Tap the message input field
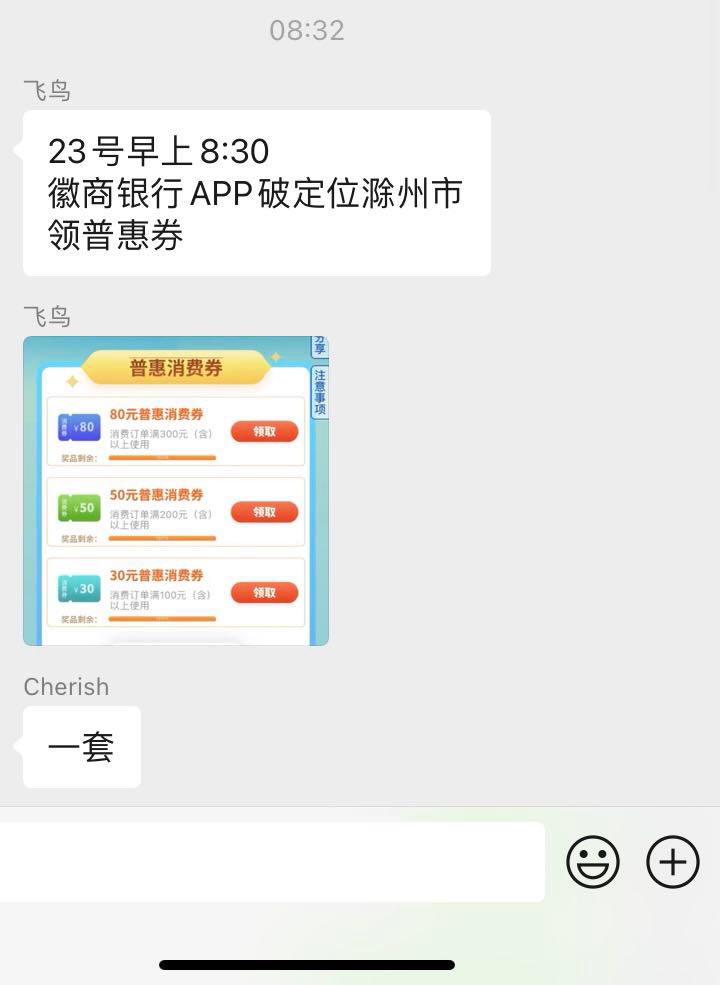The height and width of the screenshot is (985, 720). [270, 861]
